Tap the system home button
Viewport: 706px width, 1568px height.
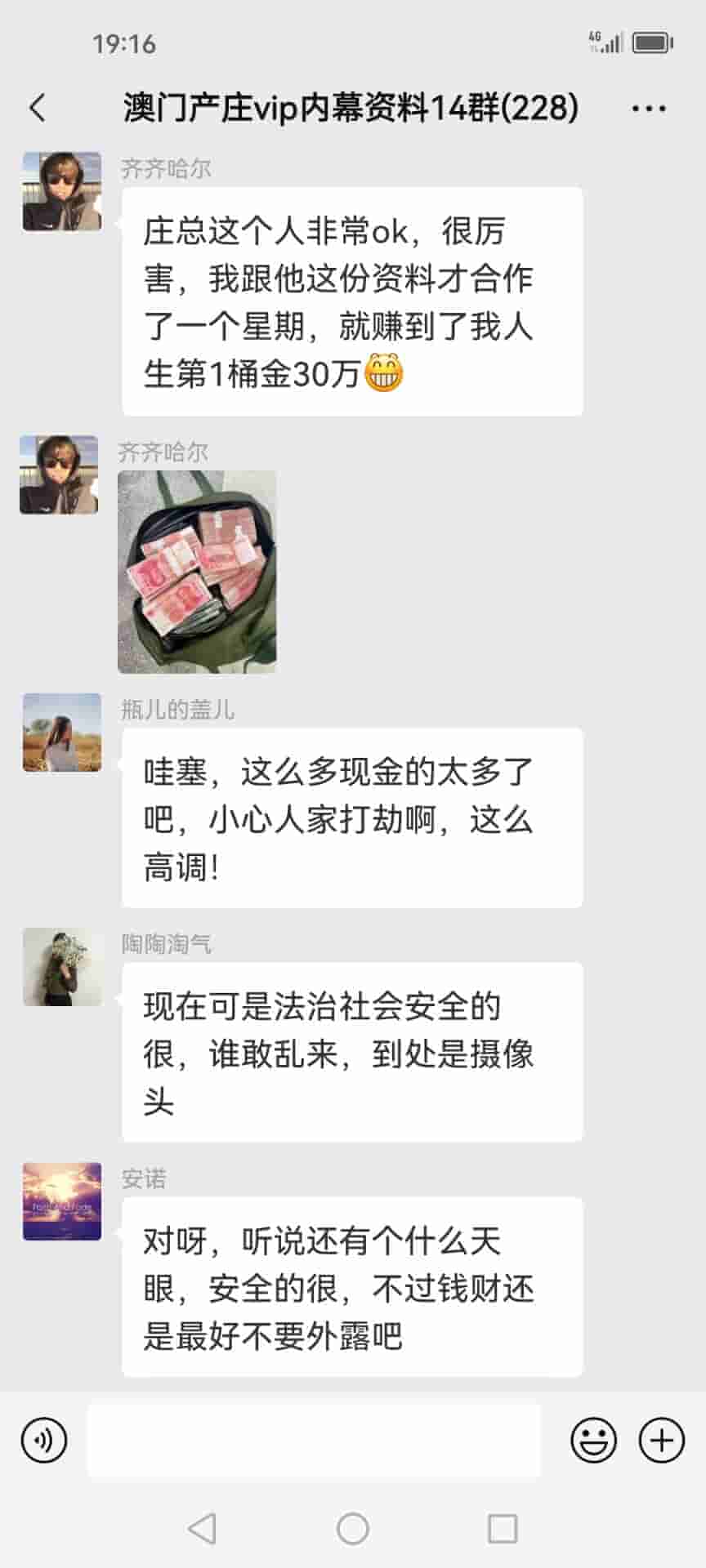[x=353, y=1528]
